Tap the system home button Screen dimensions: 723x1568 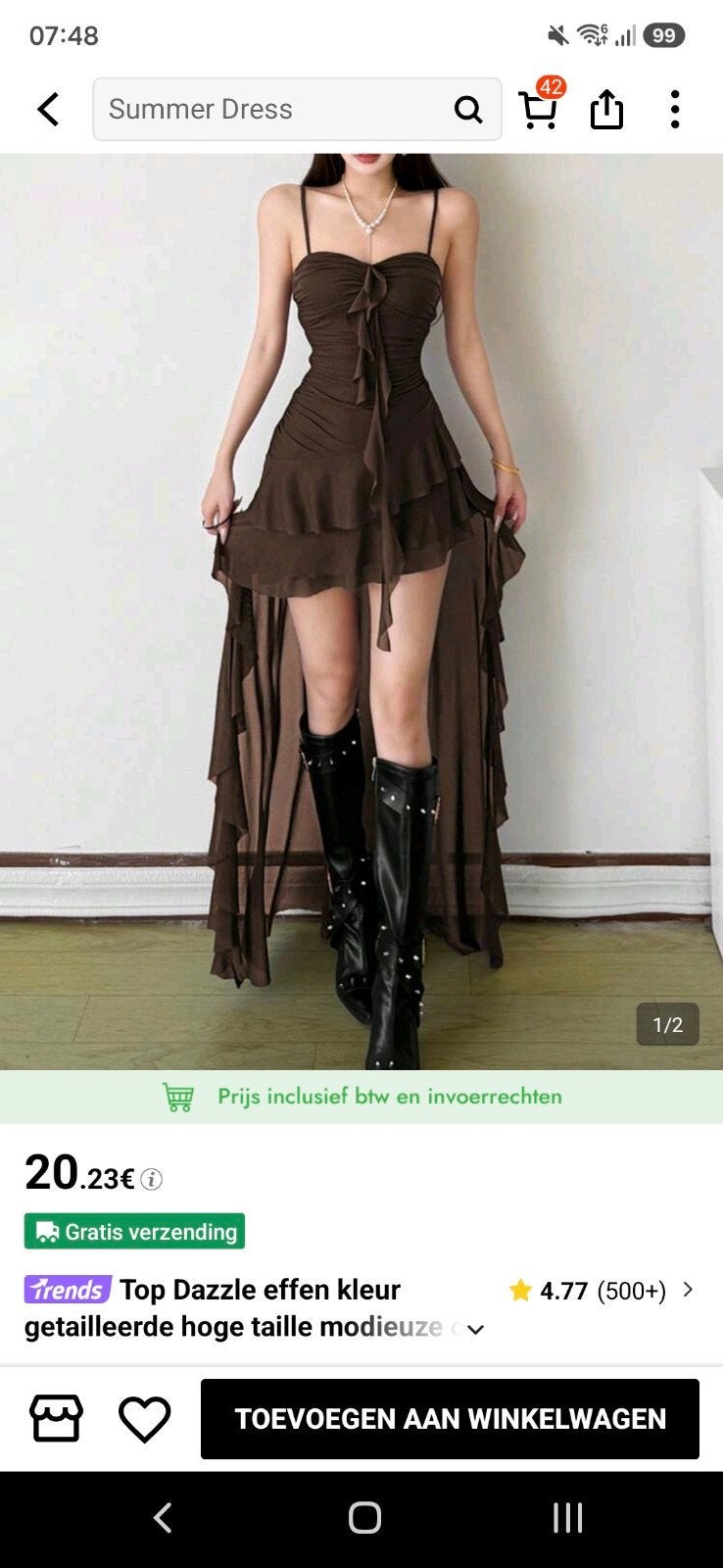click(x=364, y=1518)
